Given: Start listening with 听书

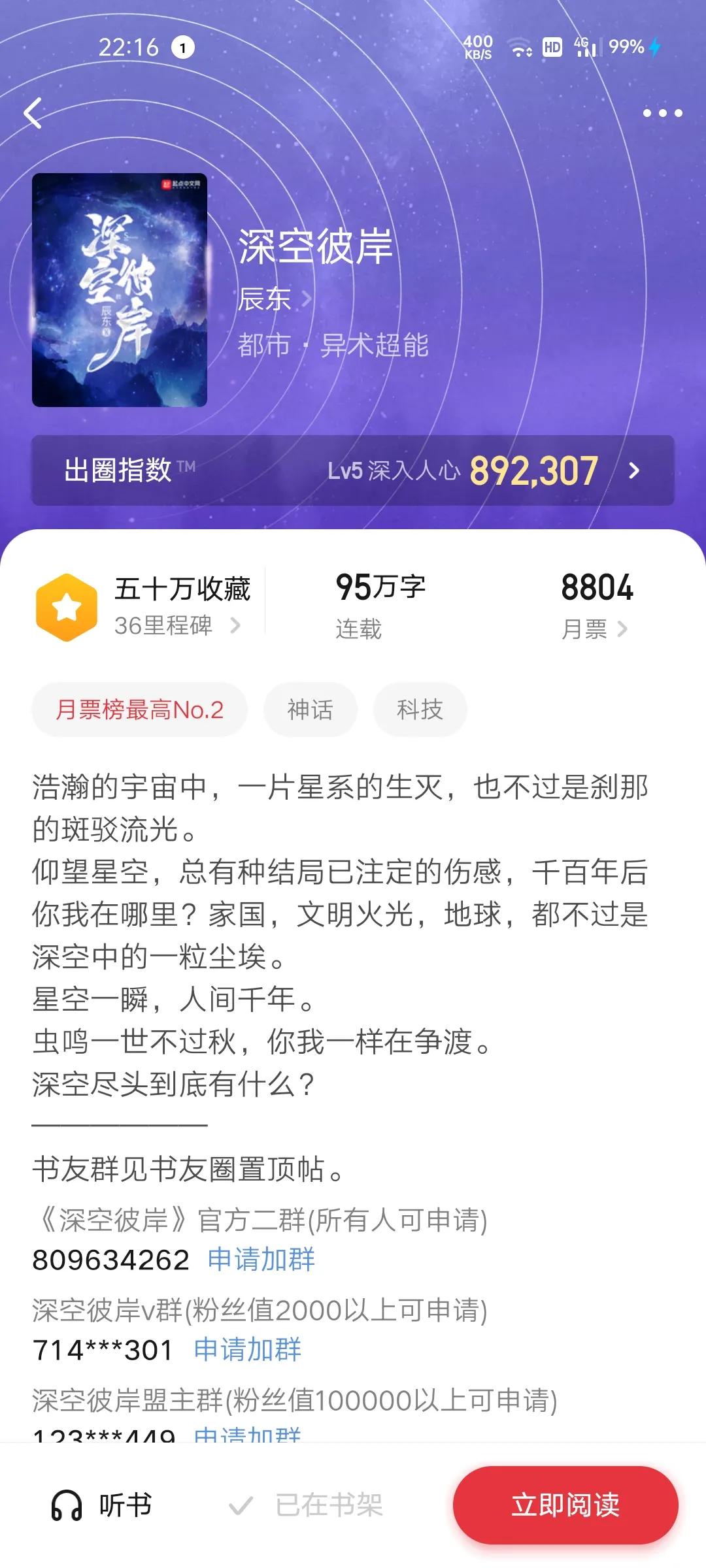Looking at the screenshot, I should pos(102,1505).
